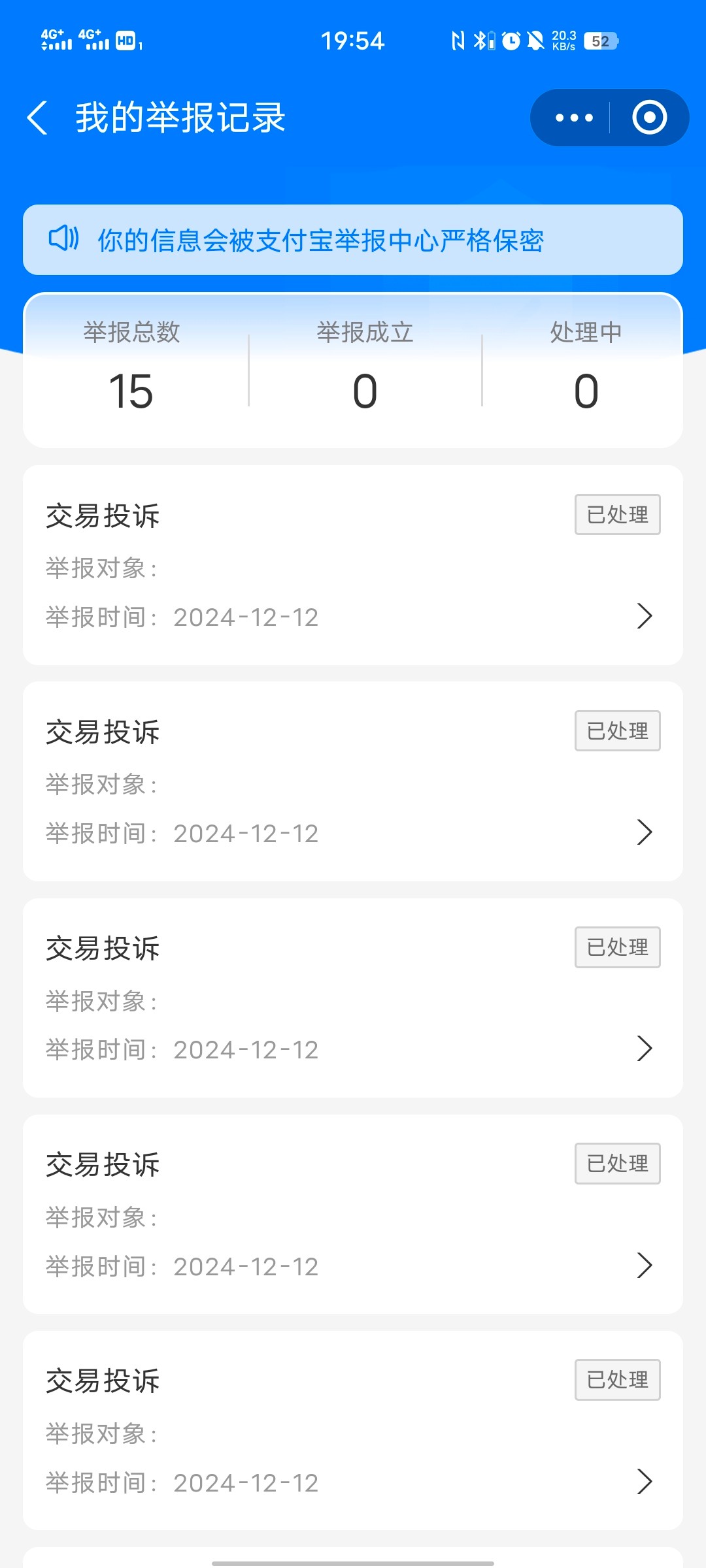Open the mini program three-dot menu
The width and height of the screenshot is (706, 1568).
[574, 118]
